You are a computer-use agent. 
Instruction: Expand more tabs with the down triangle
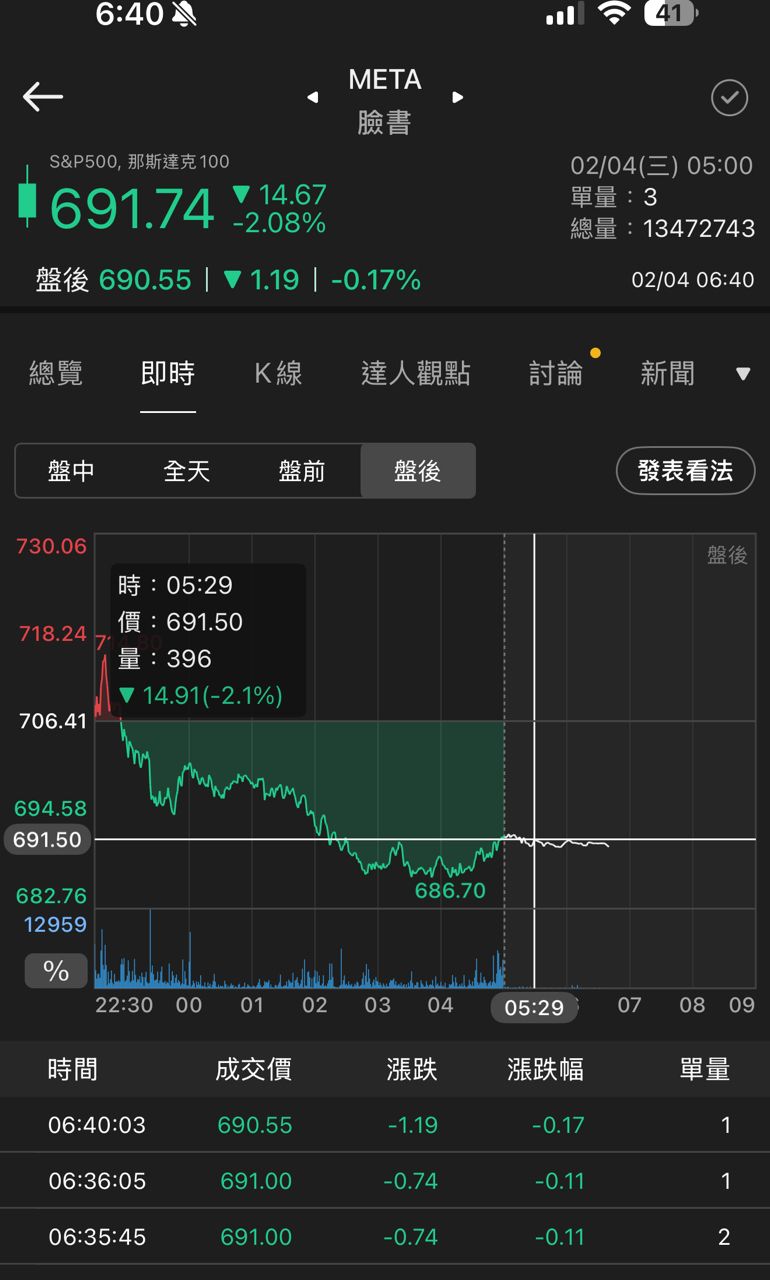[743, 374]
